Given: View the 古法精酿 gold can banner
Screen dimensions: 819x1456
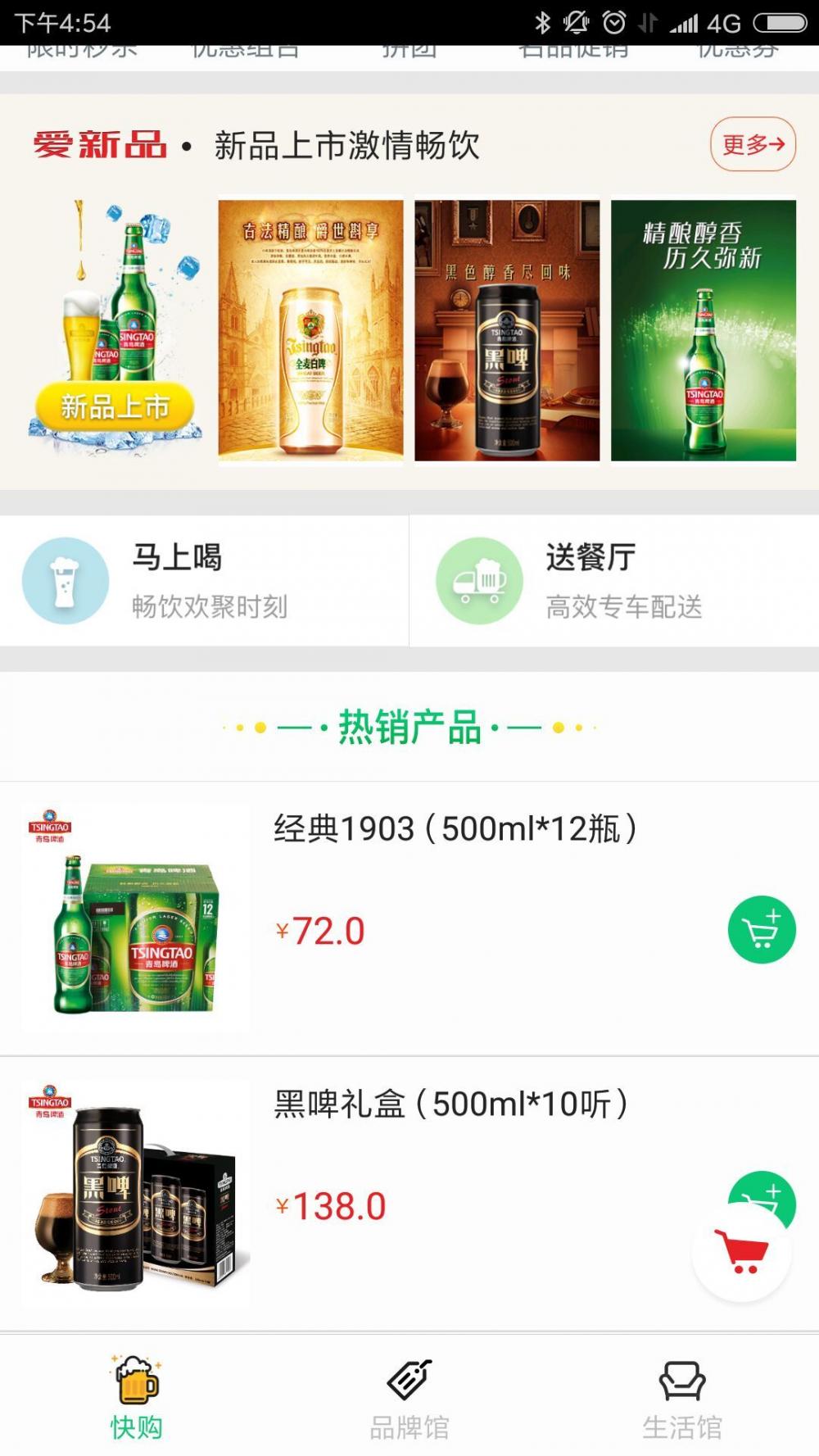Looking at the screenshot, I should [x=310, y=329].
